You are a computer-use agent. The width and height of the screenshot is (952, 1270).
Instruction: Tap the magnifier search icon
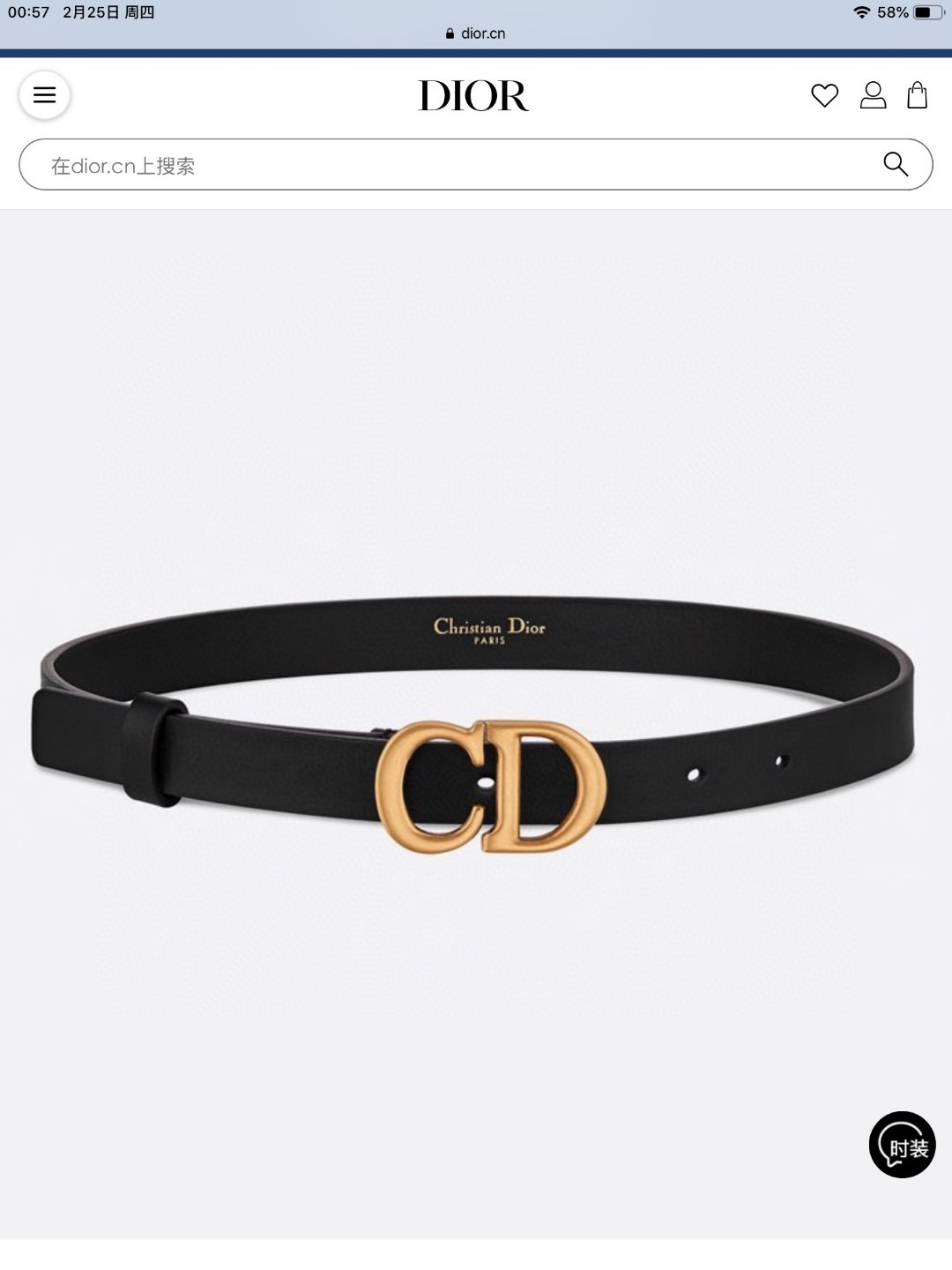tap(896, 164)
